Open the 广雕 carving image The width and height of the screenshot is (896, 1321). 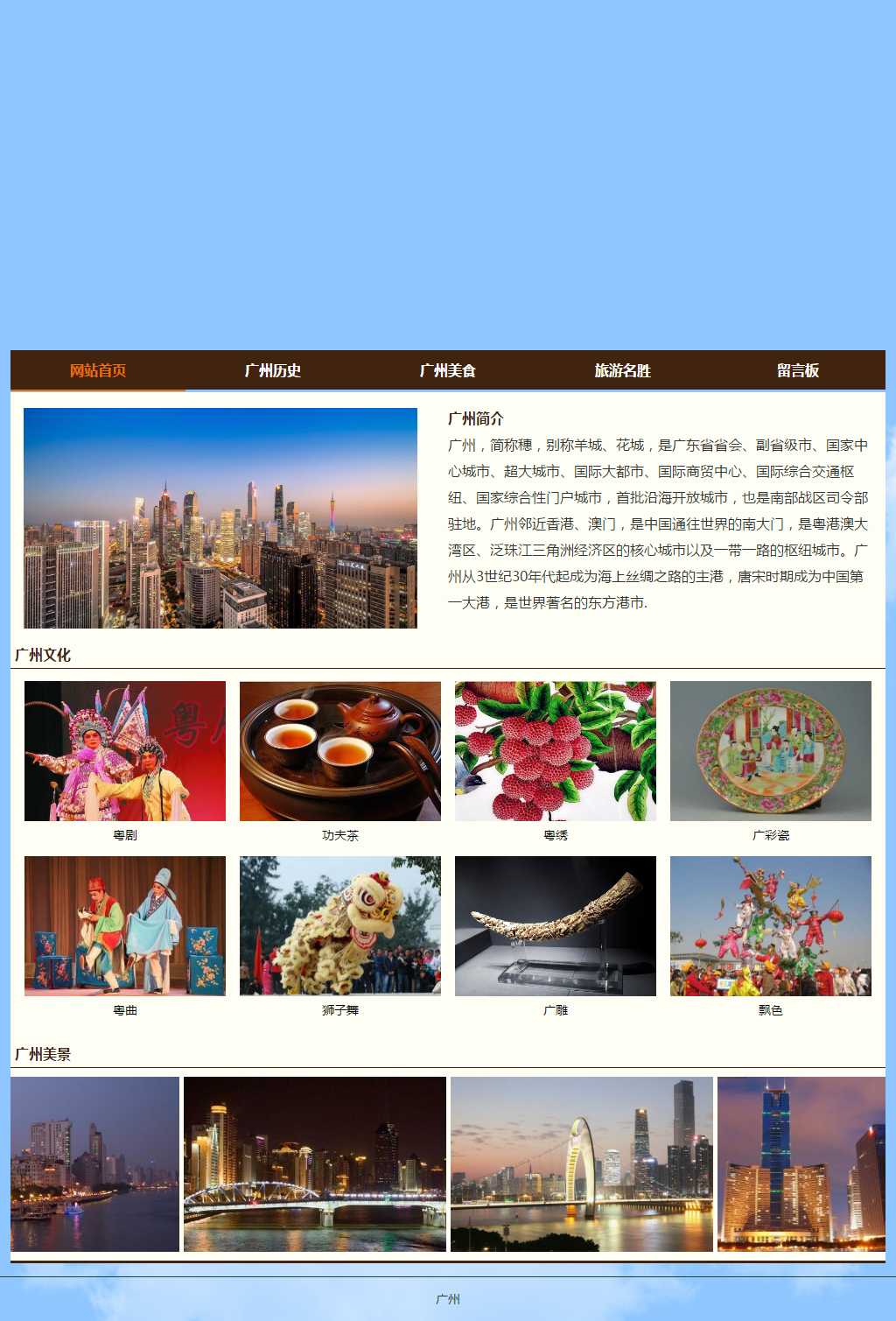click(556, 926)
